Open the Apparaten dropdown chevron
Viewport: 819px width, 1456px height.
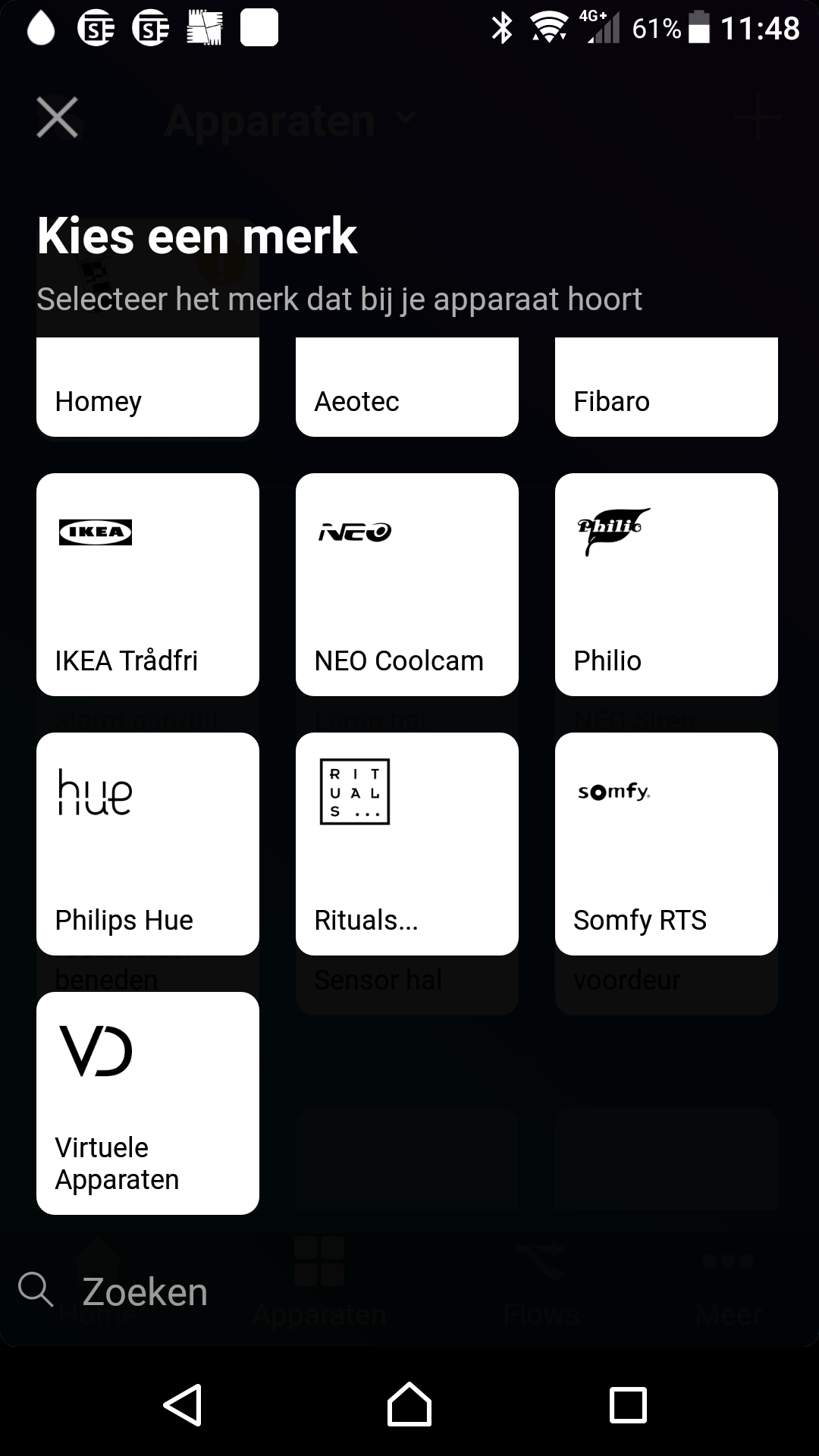(405, 119)
